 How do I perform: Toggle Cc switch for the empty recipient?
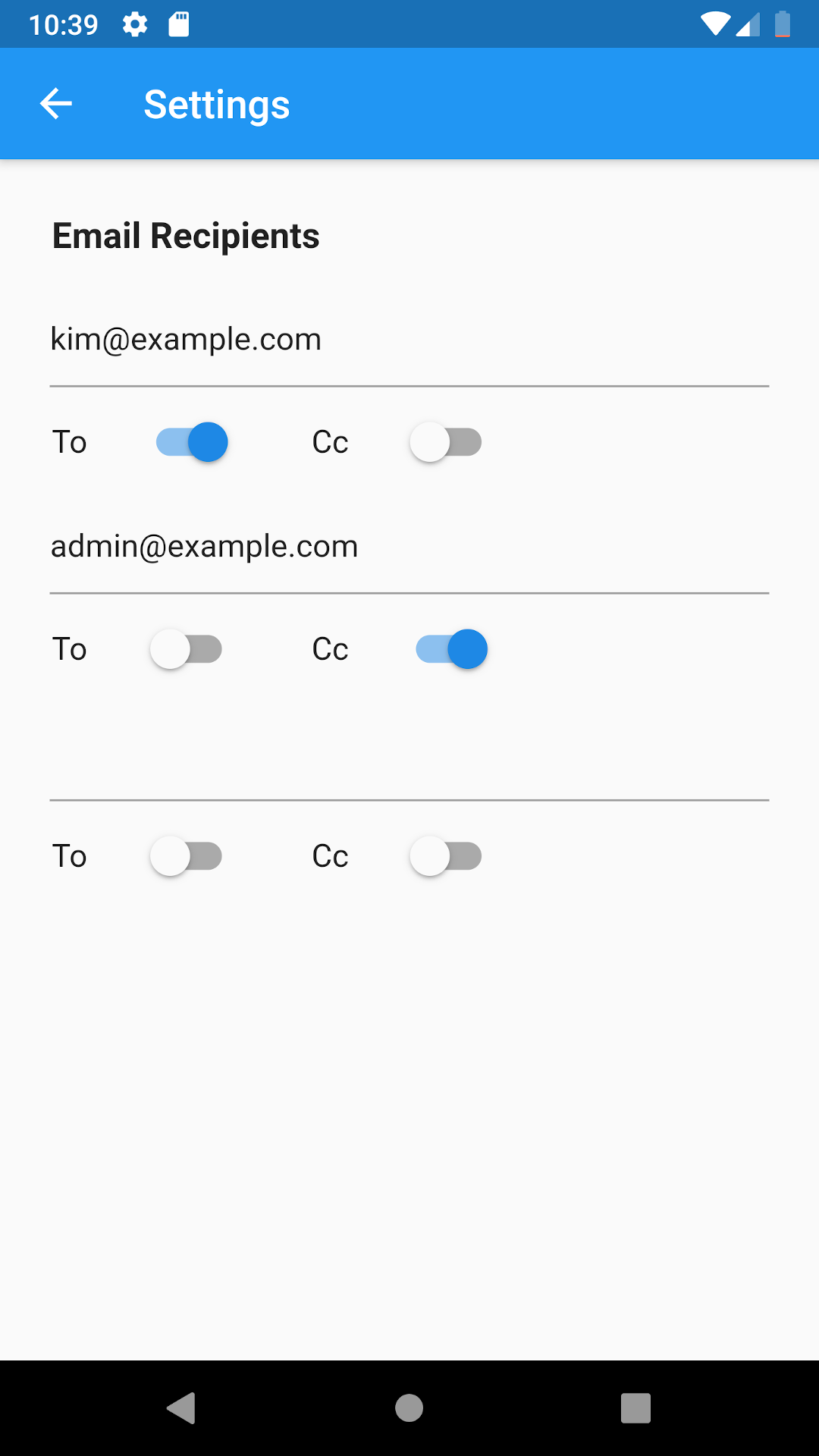click(x=446, y=856)
